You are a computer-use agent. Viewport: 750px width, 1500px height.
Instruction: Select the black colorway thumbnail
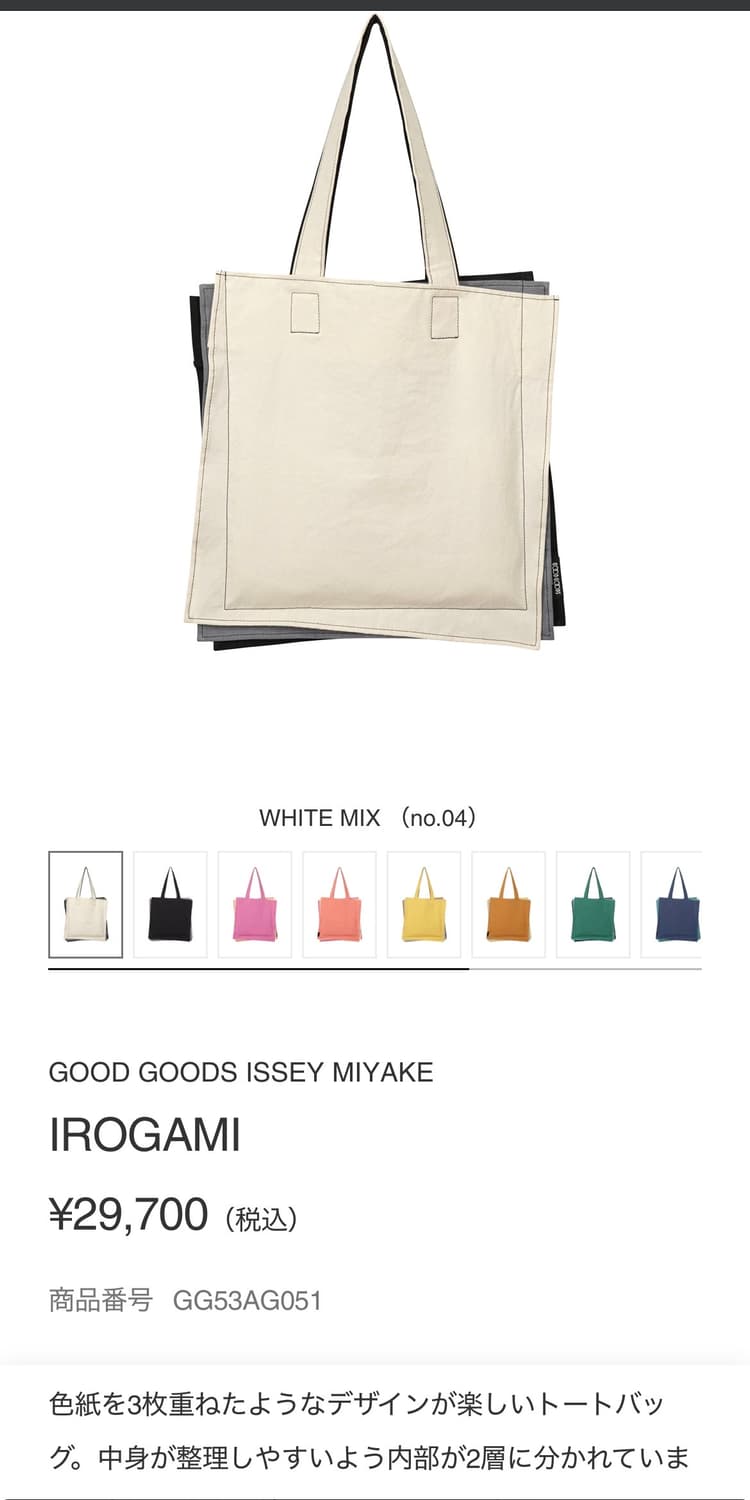(x=170, y=901)
